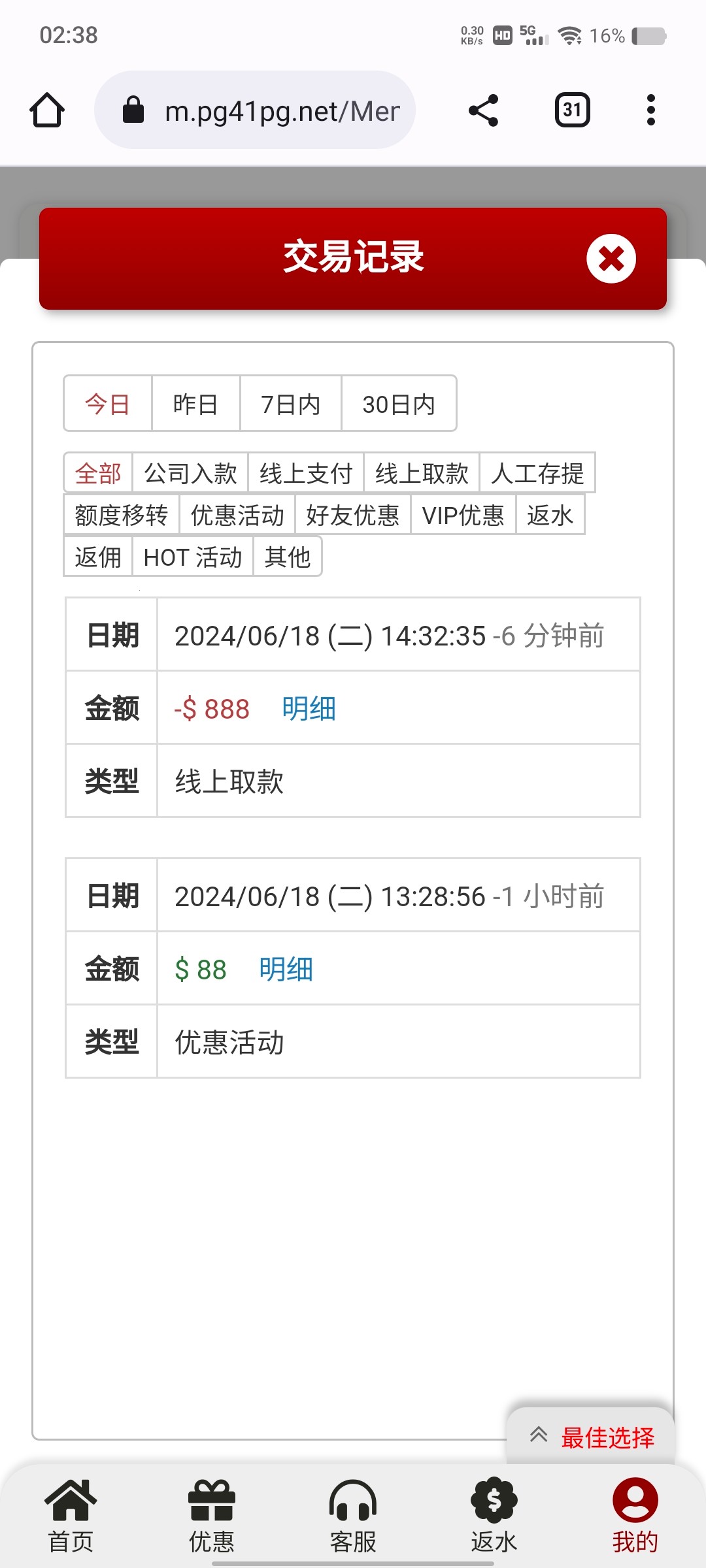Close the 交易记录 dialog
The image size is (706, 1568).
pyautogui.click(x=611, y=259)
